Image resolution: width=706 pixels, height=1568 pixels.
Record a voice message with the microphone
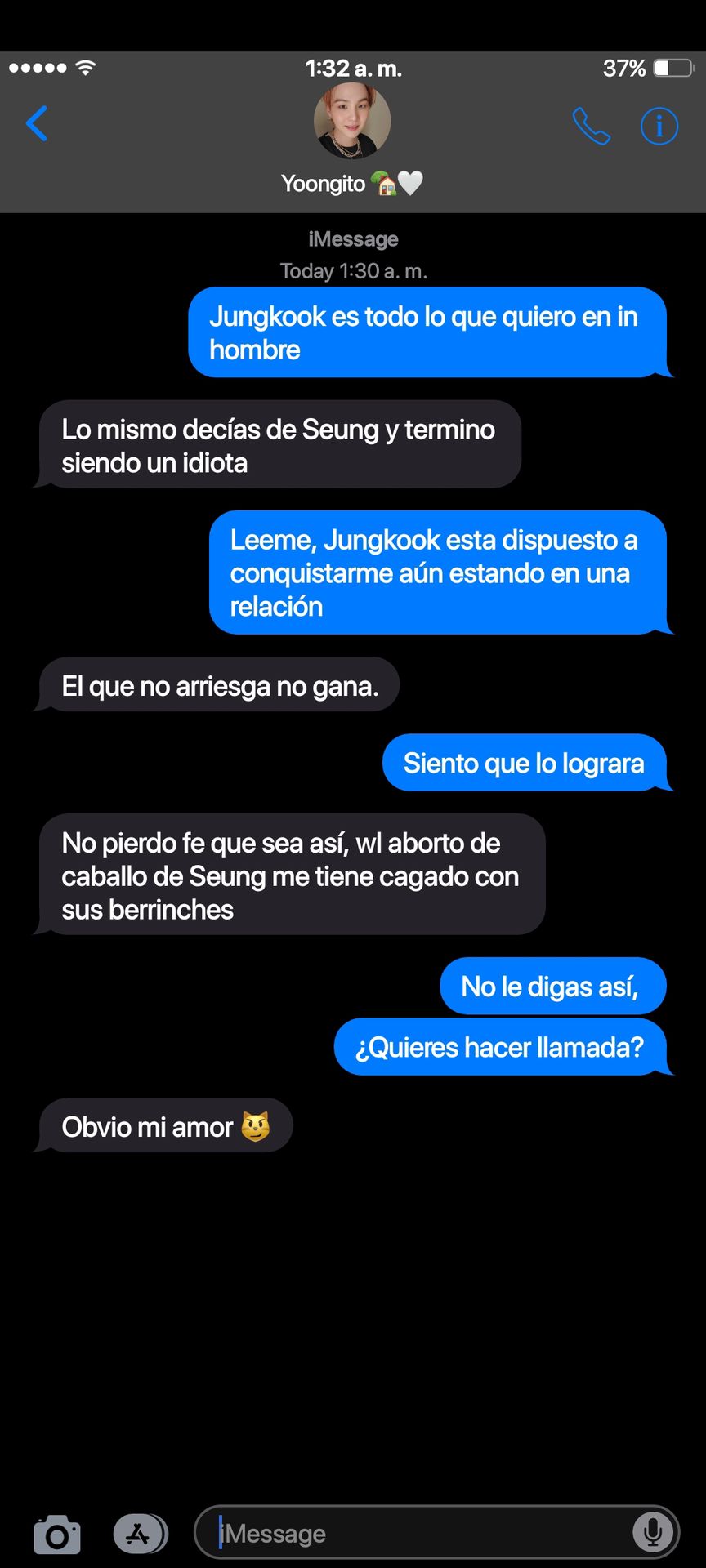pyautogui.click(x=653, y=1533)
